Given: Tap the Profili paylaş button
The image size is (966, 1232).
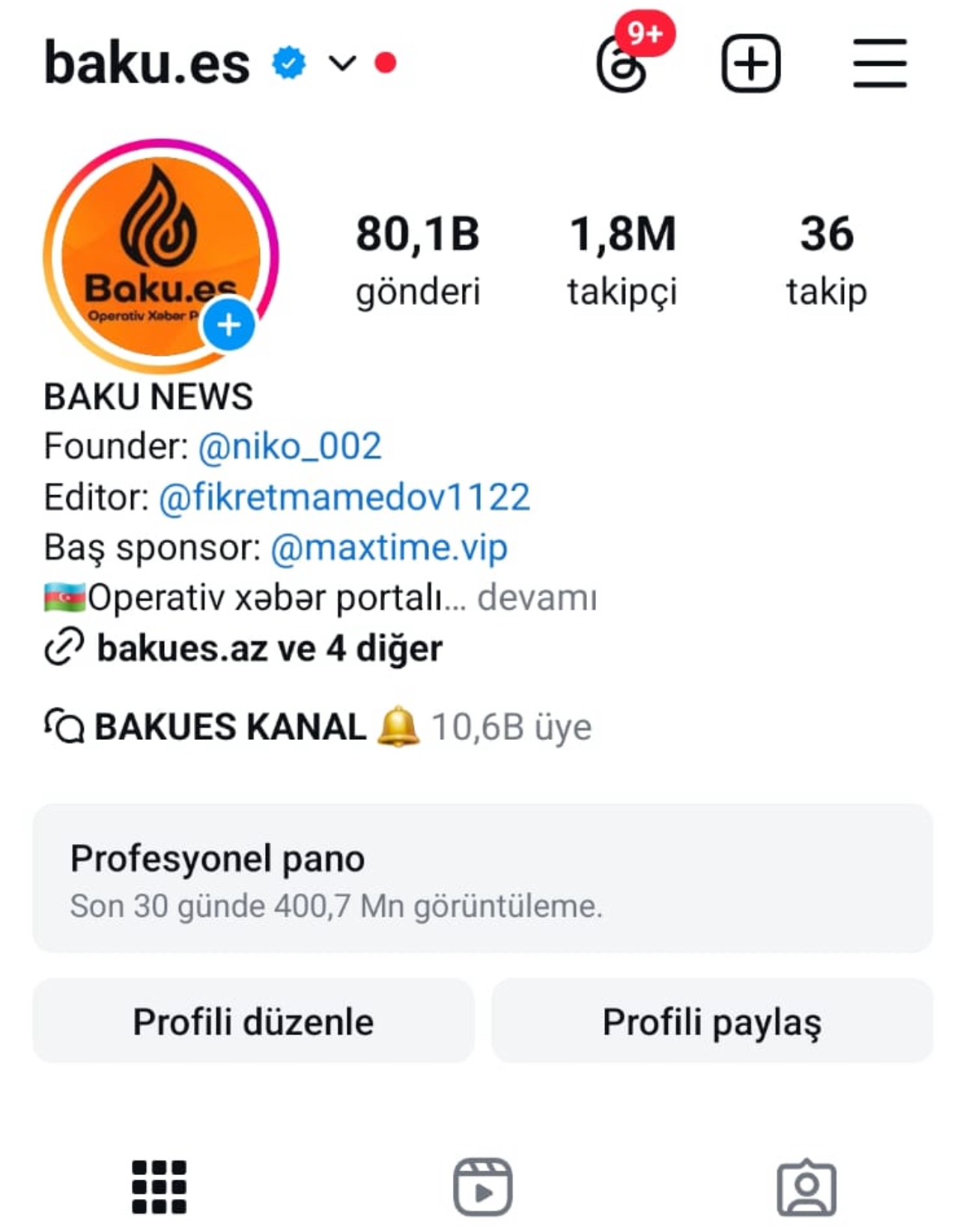Looking at the screenshot, I should [x=711, y=1022].
